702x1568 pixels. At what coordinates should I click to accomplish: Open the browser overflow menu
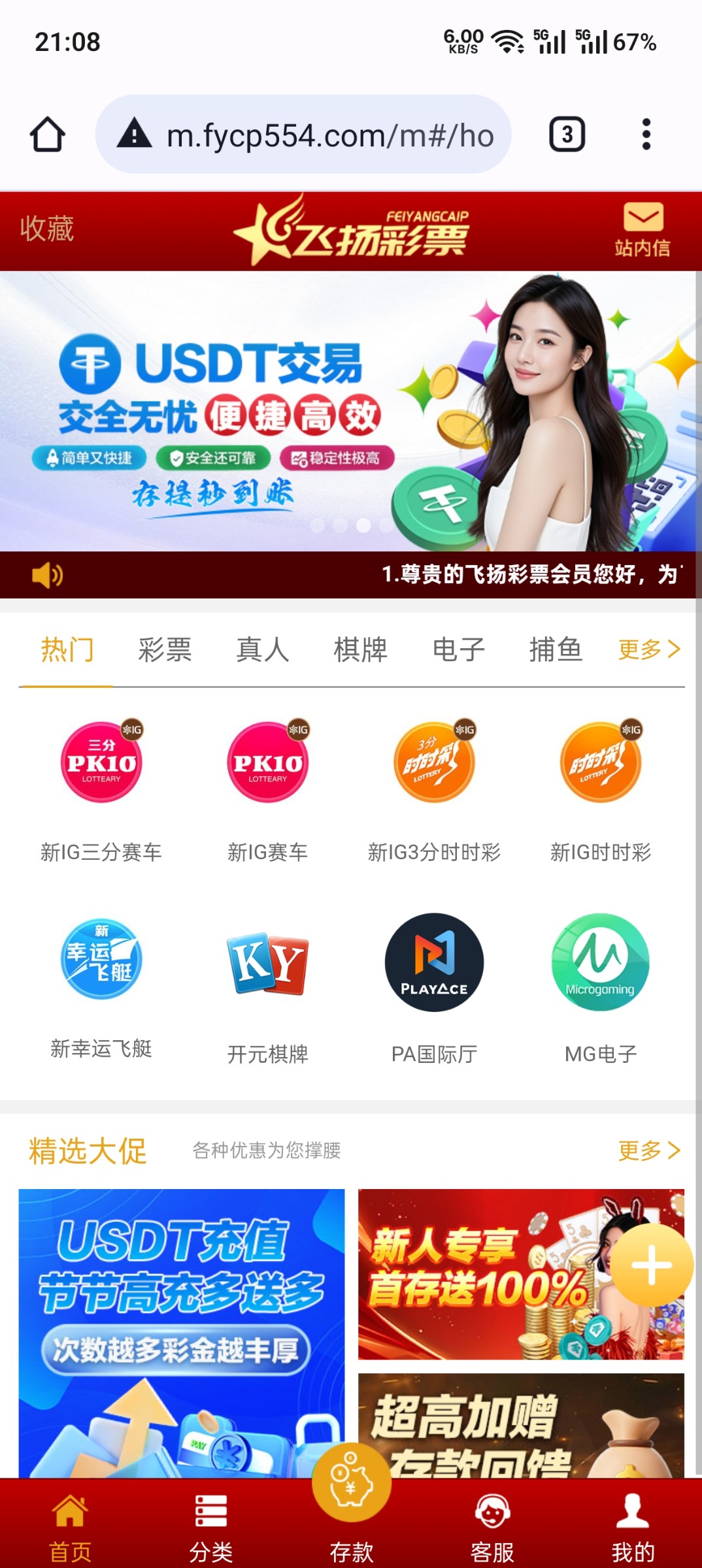pyautogui.click(x=646, y=135)
